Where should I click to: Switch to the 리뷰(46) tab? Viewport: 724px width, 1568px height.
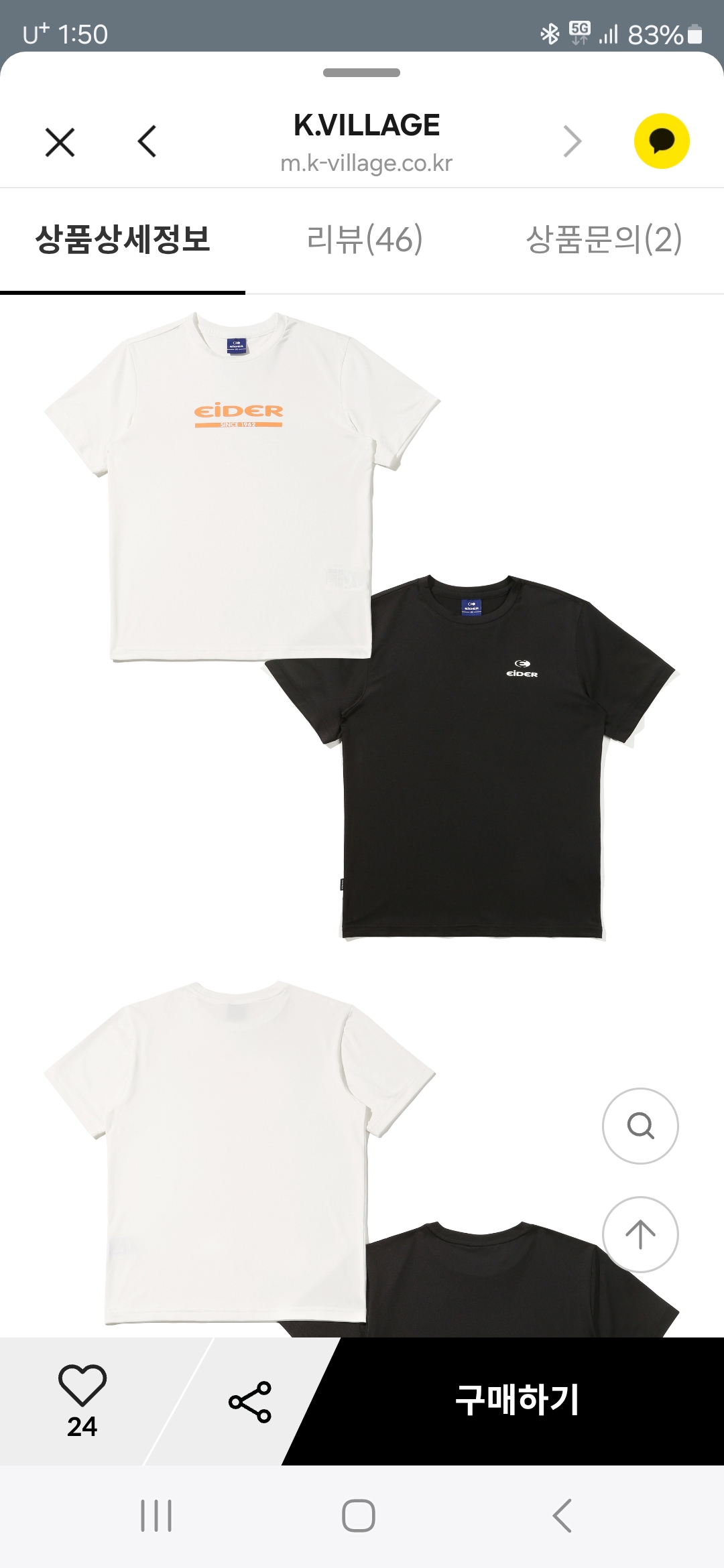(x=365, y=239)
